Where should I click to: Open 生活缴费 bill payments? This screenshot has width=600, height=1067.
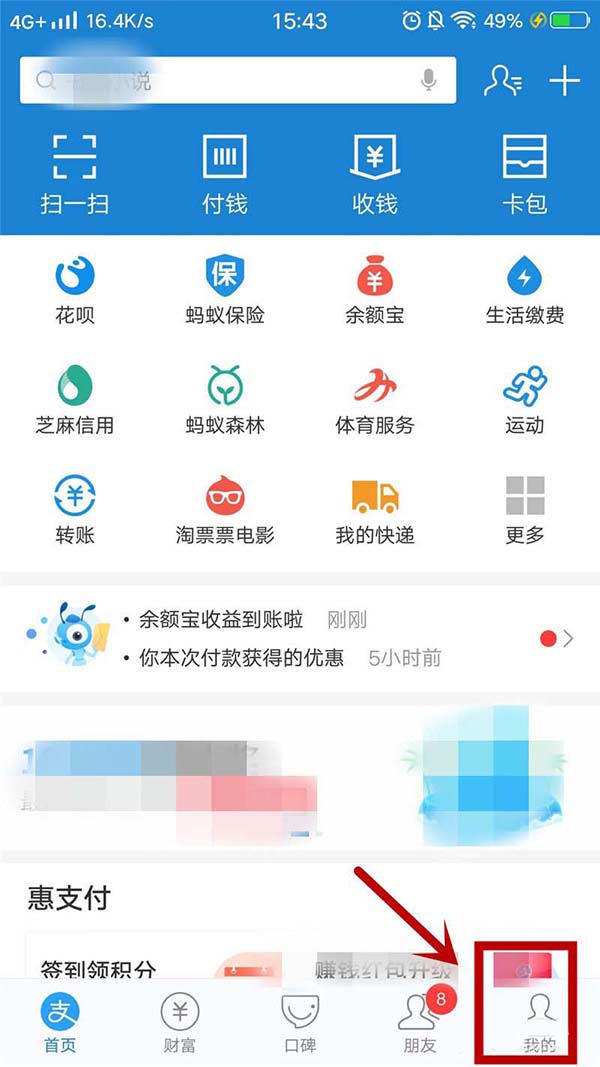pos(525,288)
